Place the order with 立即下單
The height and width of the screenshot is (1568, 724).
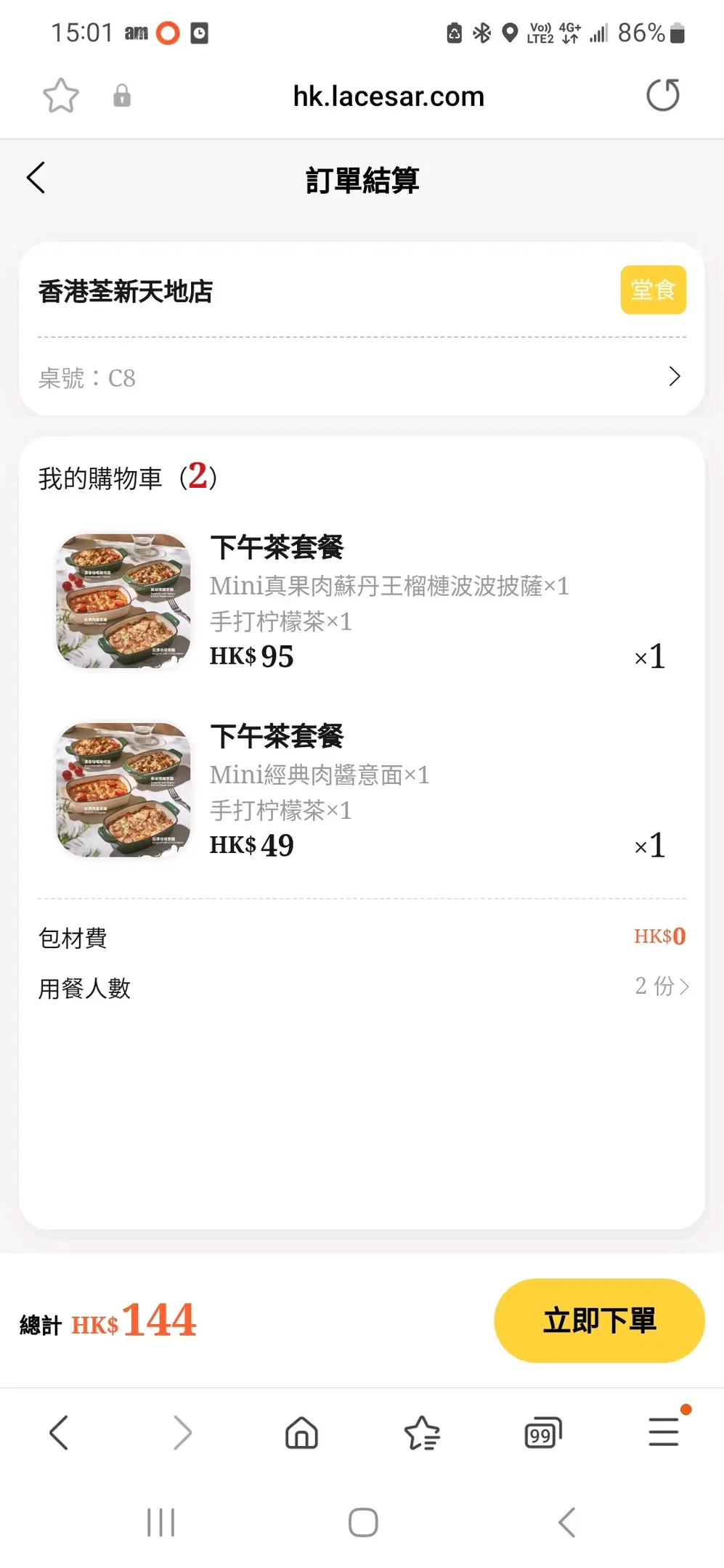[599, 1320]
